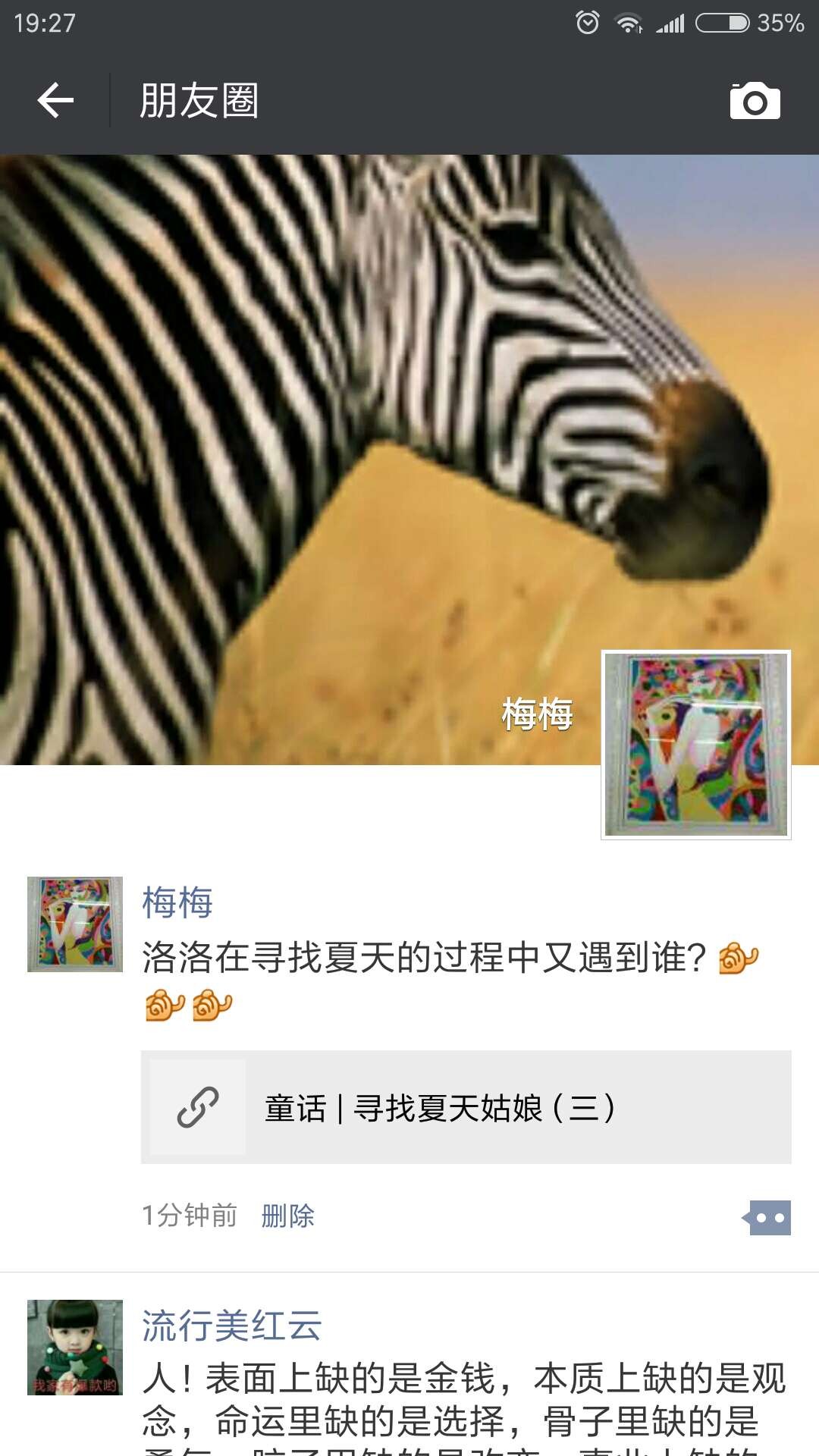The width and height of the screenshot is (819, 1456).
Task: Tap the 梅梅 name link in the post
Action: point(177,902)
